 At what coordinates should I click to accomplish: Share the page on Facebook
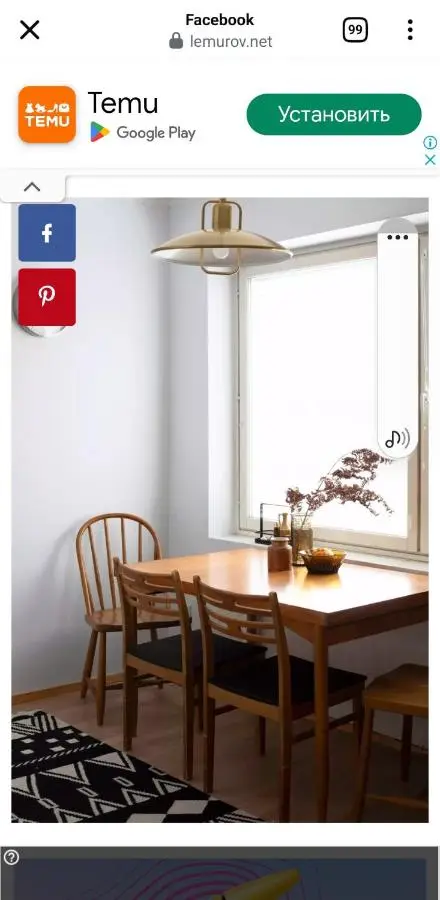coord(47,232)
